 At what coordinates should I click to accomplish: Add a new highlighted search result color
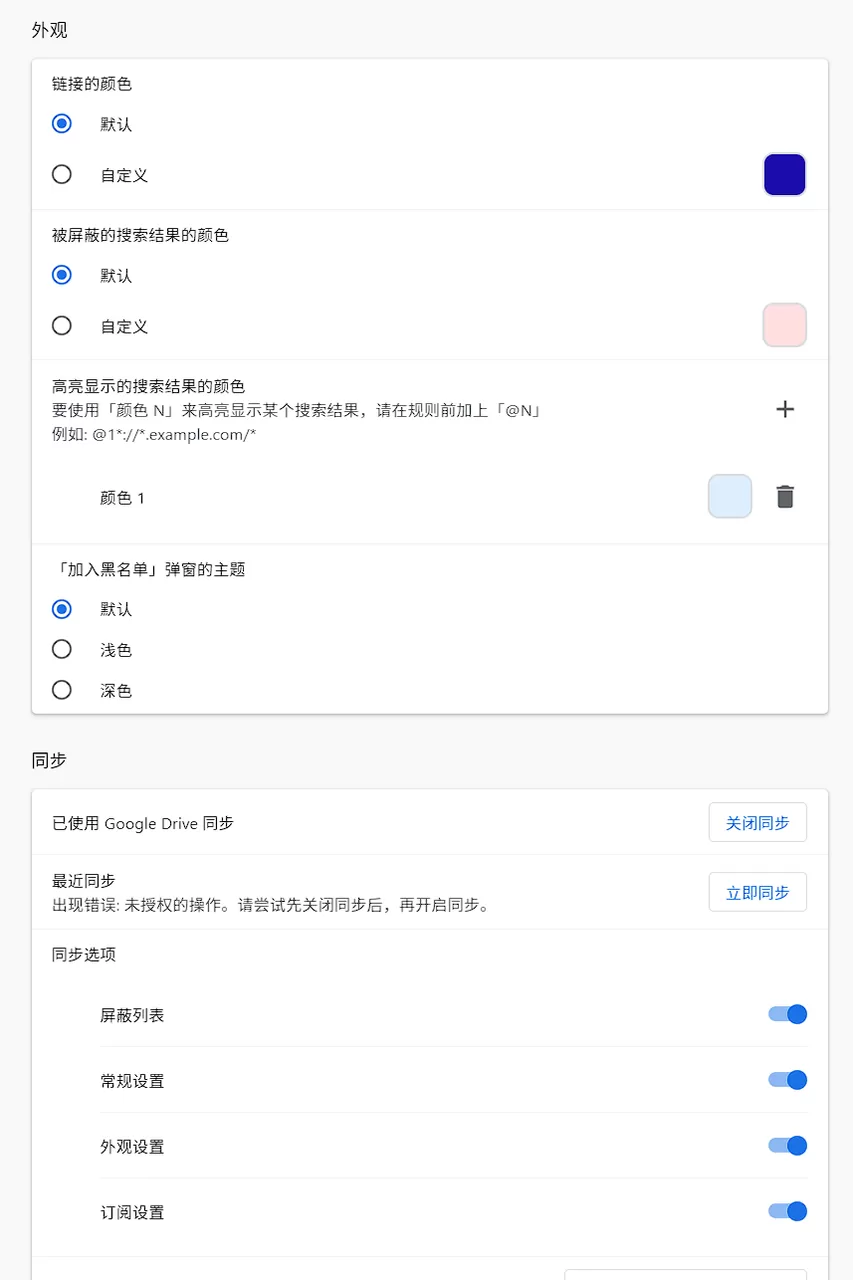[784, 409]
